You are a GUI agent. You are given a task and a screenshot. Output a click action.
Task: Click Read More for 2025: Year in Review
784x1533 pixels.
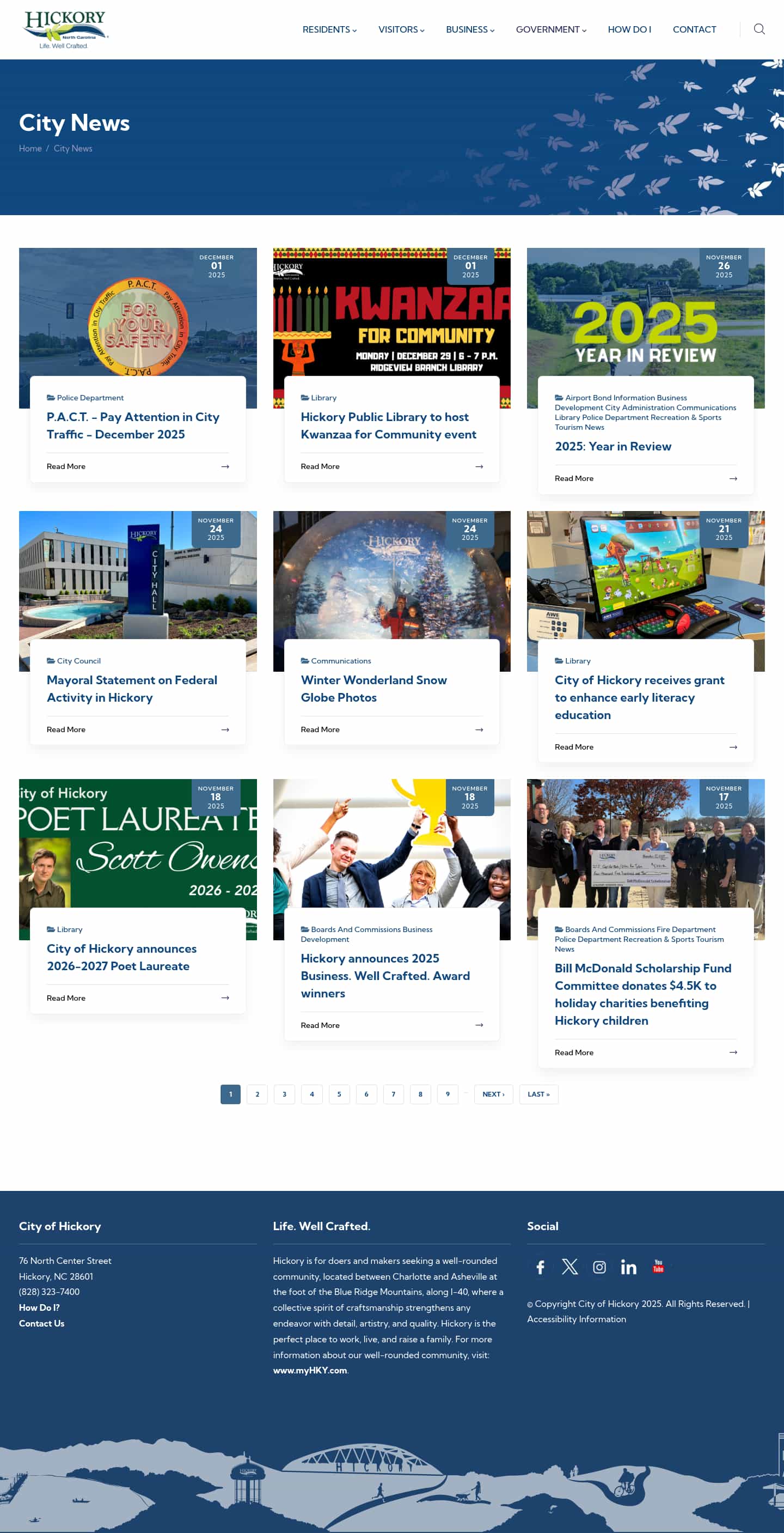pos(573,478)
